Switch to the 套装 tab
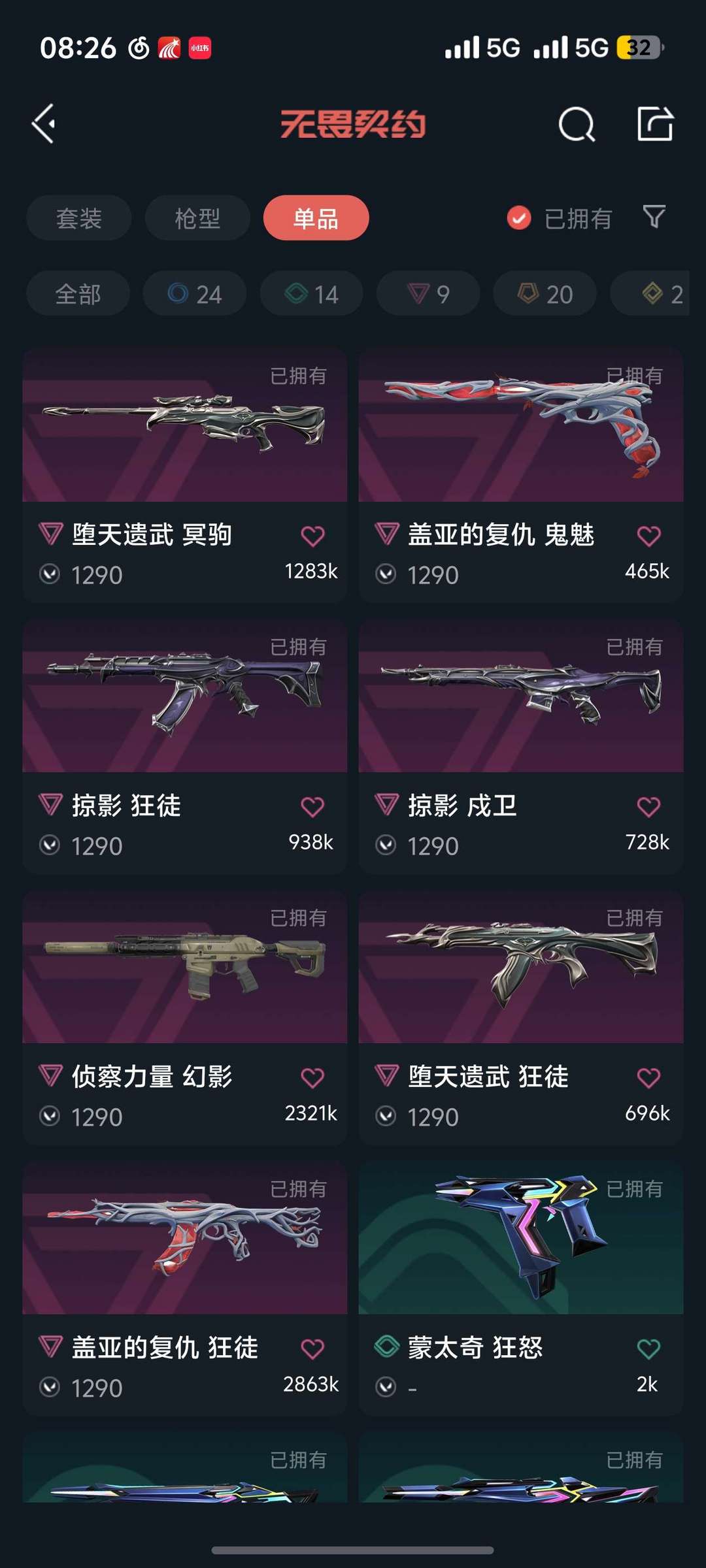Viewport: 706px width, 1568px height. pos(78,218)
